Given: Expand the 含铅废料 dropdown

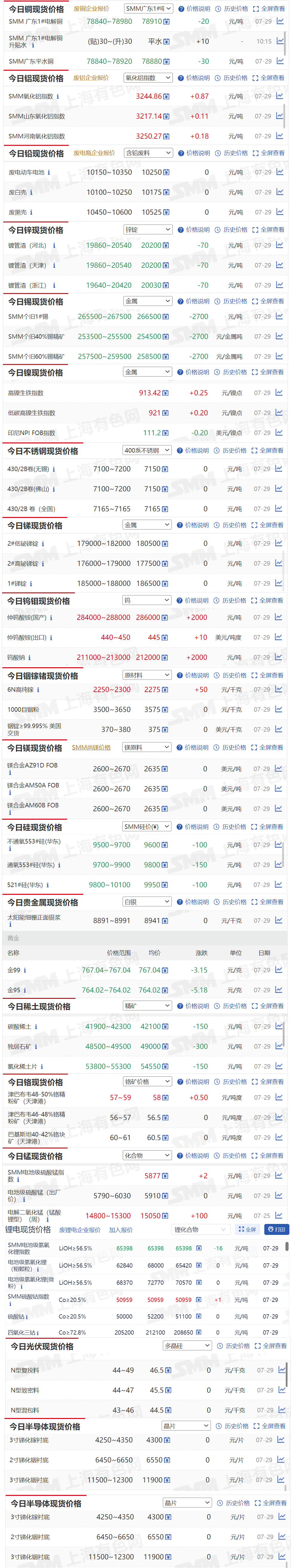Looking at the screenshot, I should (148, 153).
